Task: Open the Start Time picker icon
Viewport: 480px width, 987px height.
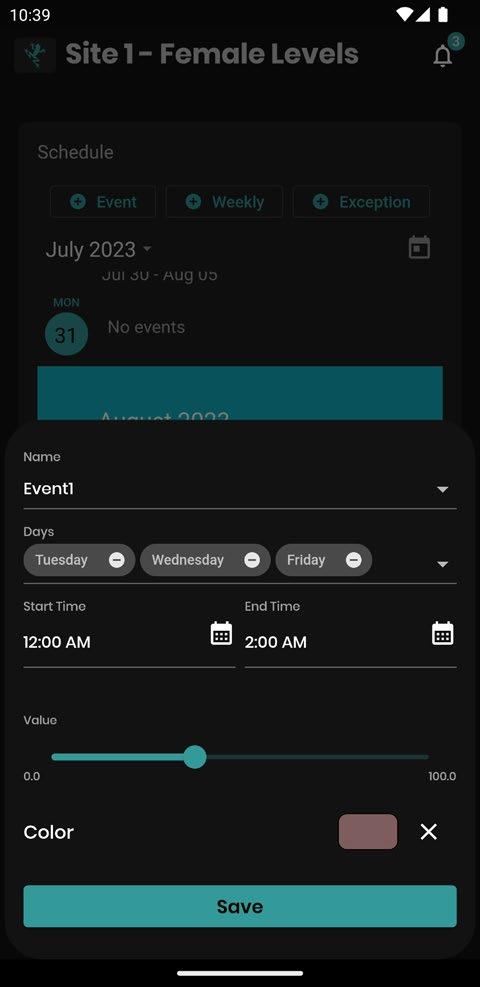Action: click(221, 633)
